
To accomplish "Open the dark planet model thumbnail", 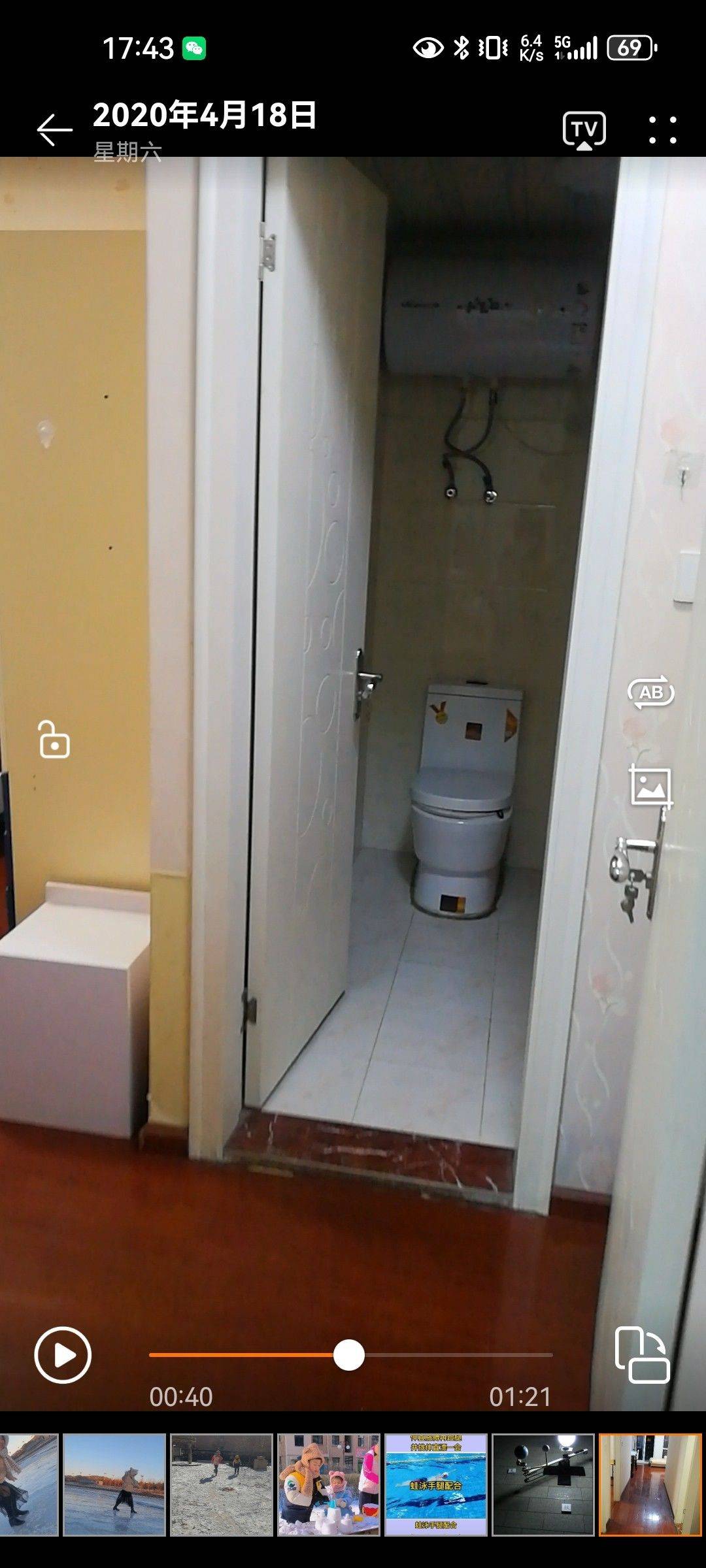I will point(543,1484).
